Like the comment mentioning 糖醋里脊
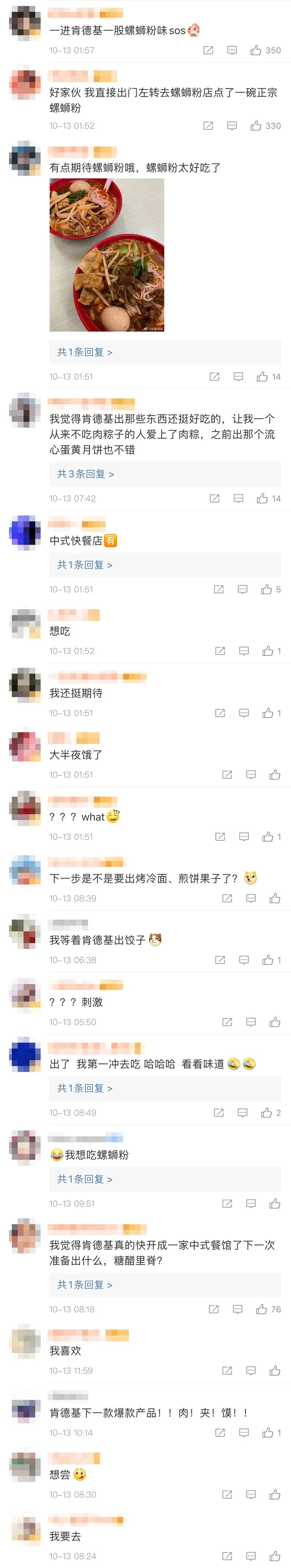This screenshot has height=1568, width=291. point(262,1309)
